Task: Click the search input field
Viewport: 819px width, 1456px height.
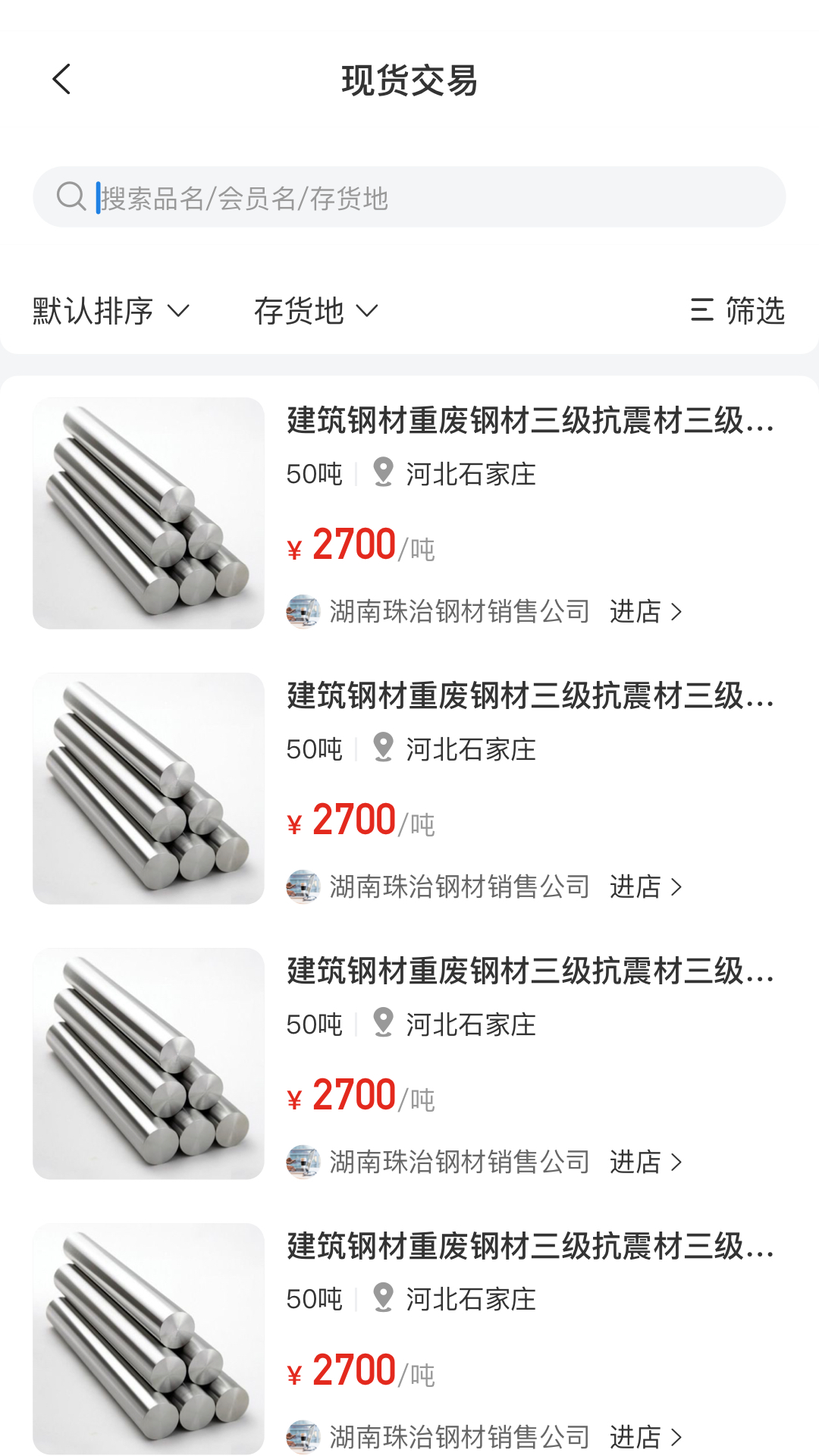Action: (409, 196)
